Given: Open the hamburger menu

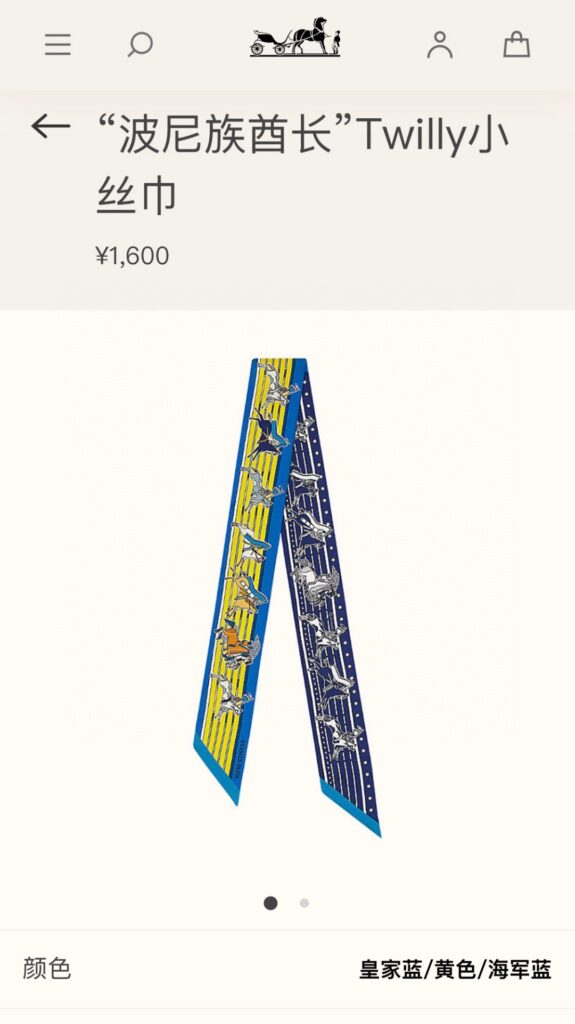Looking at the screenshot, I should [x=58, y=44].
